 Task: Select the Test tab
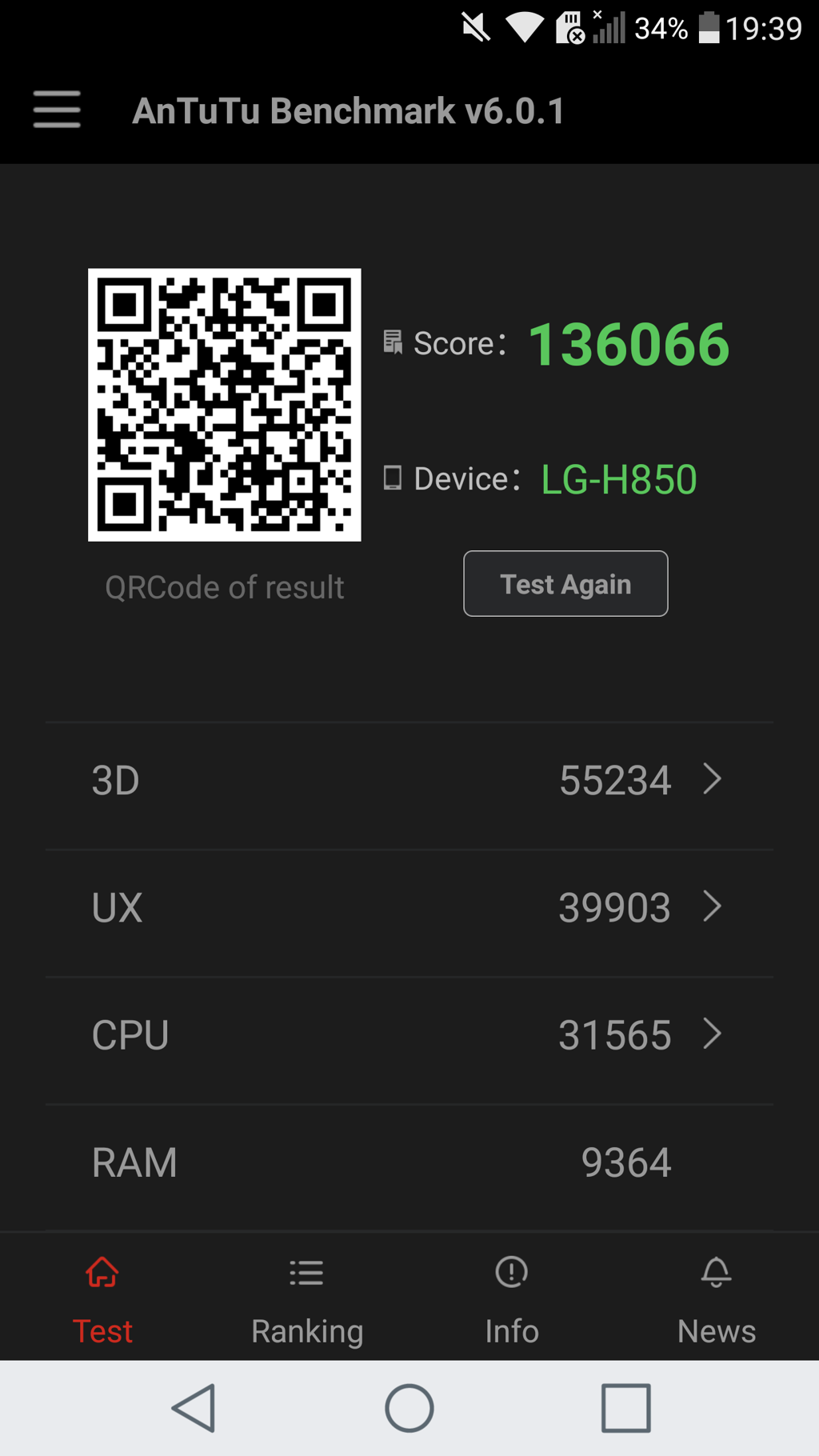coord(102,1298)
